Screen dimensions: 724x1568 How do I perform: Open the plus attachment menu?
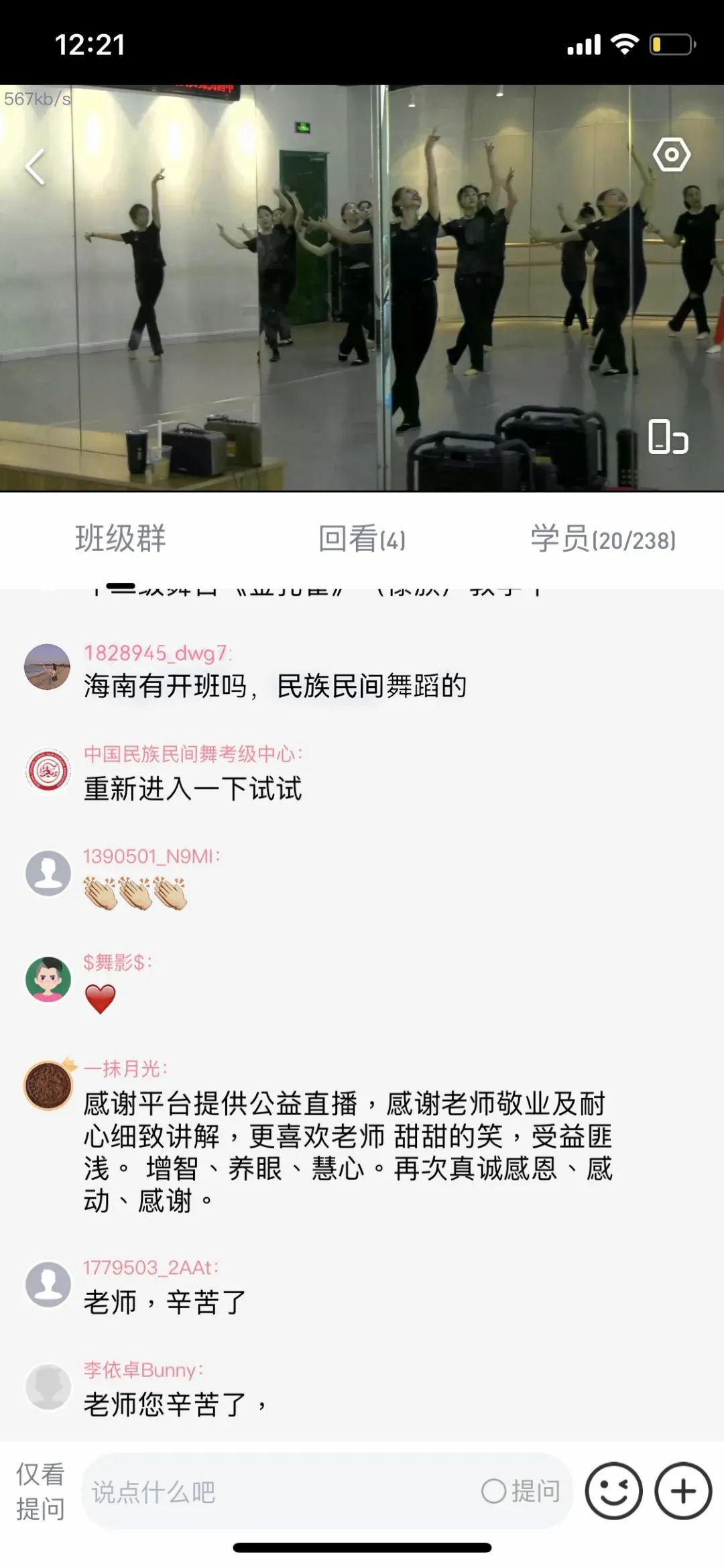coord(683,1492)
